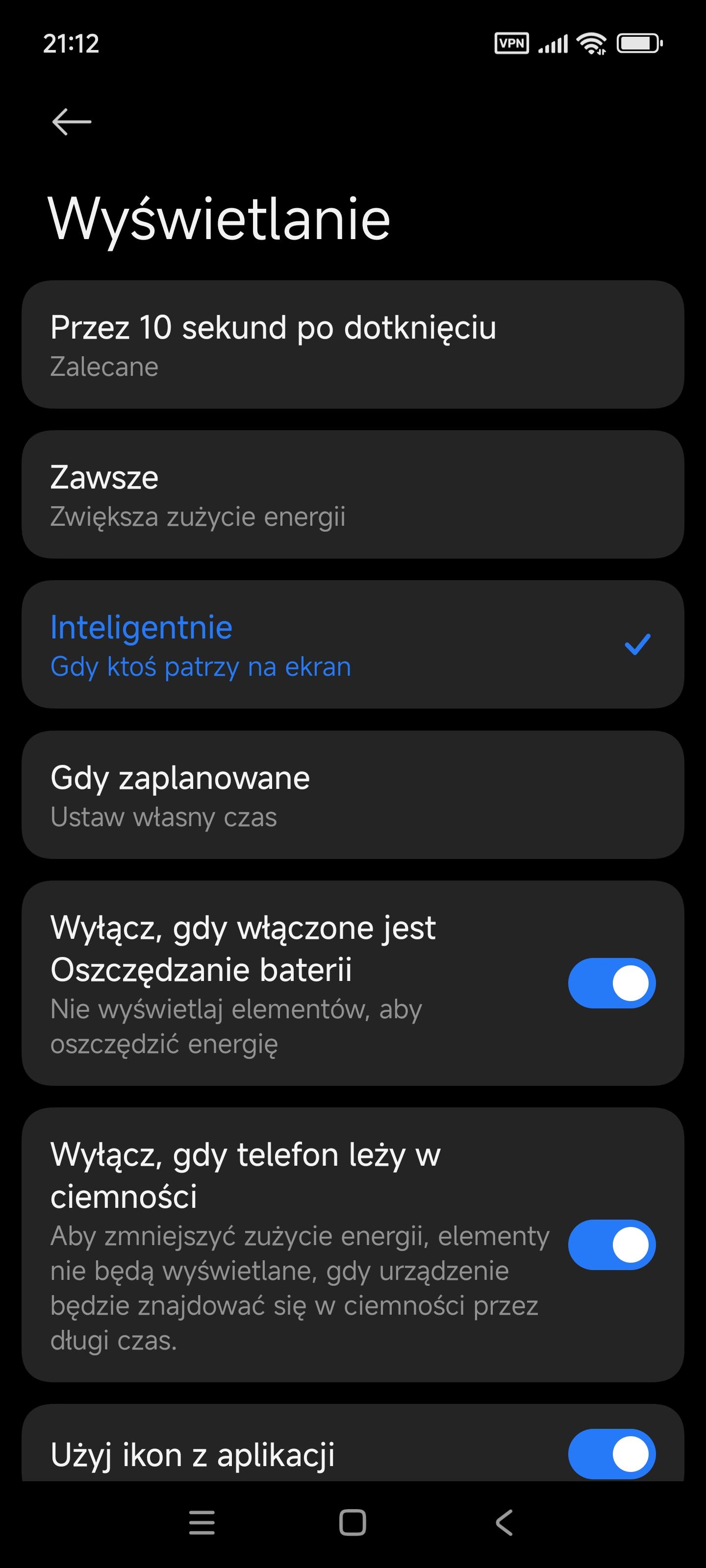Open recent apps from navigation bar

(x=202, y=1523)
